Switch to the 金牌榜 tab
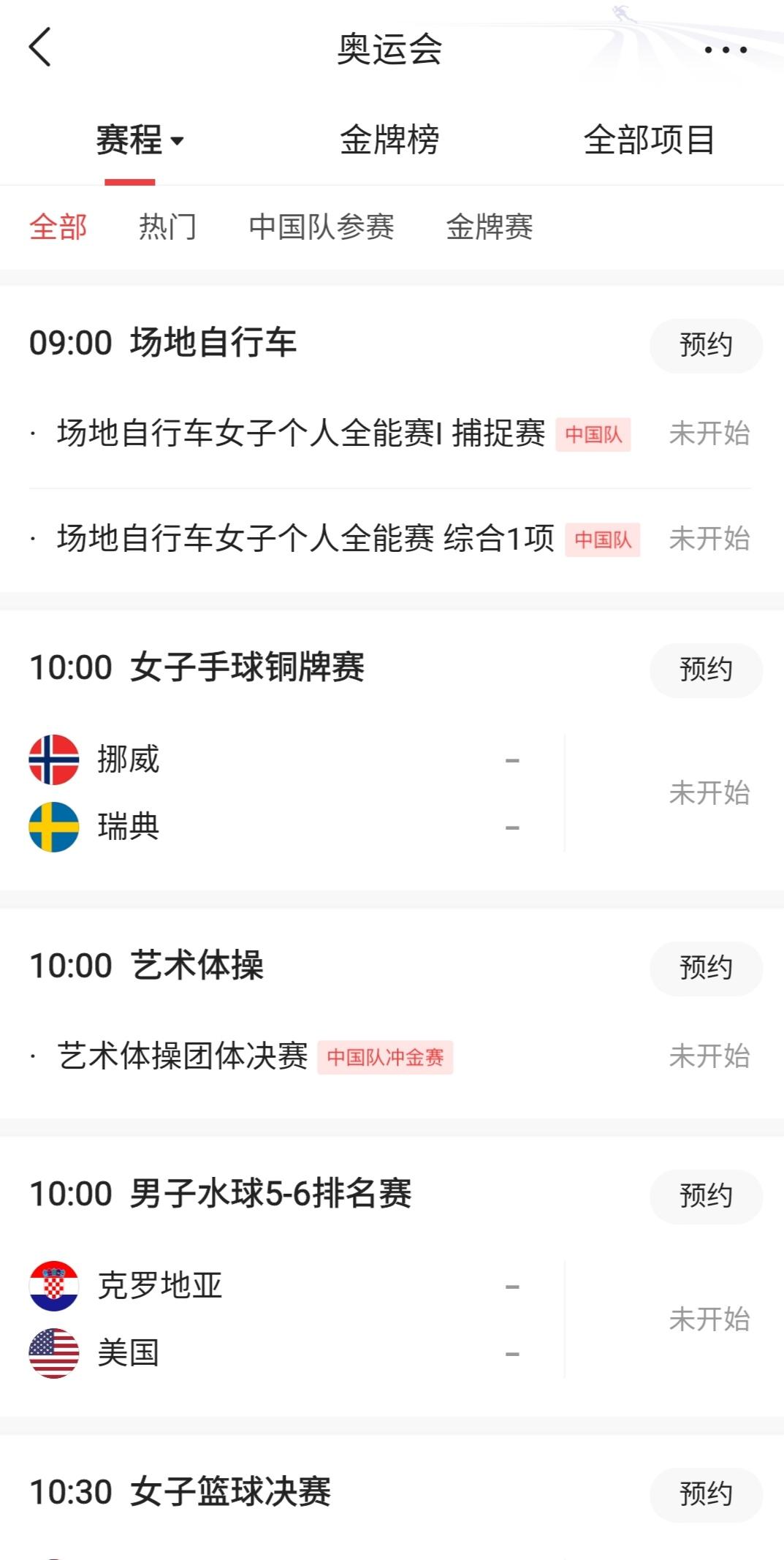Viewport: 784px width, 1560px height. pyautogui.click(x=389, y=140)
